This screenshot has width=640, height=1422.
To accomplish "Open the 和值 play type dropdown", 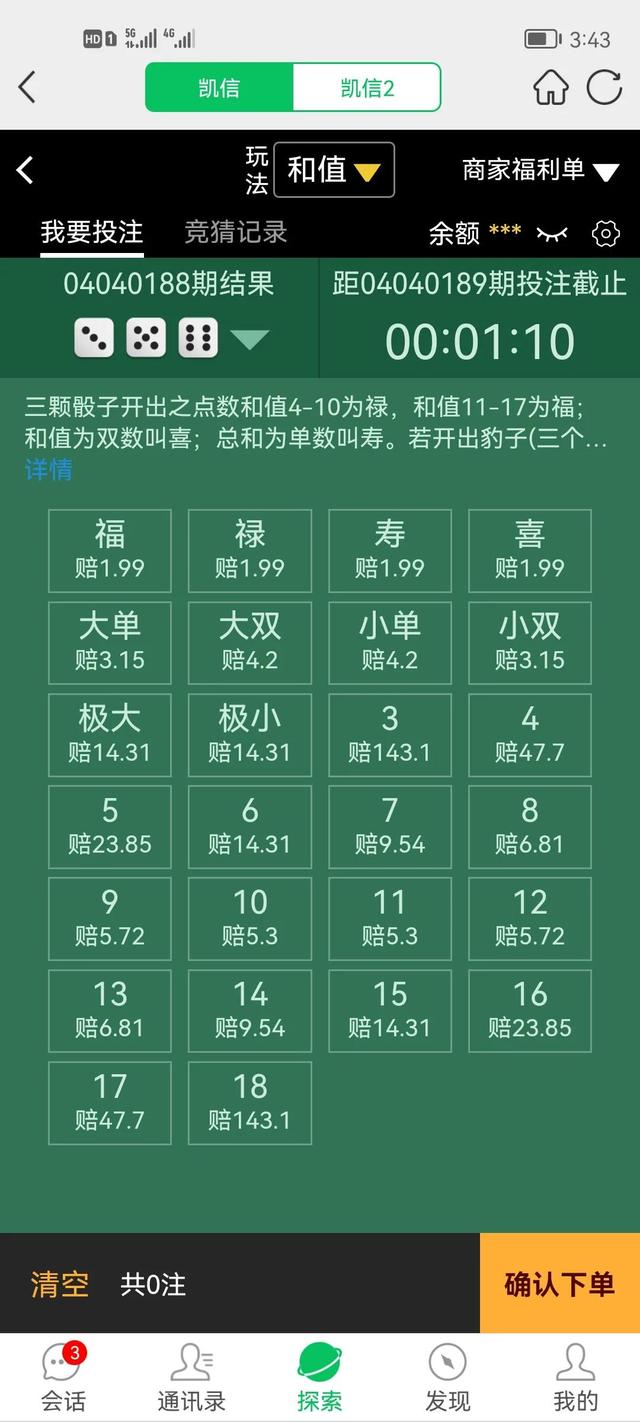I will [334, 170].
